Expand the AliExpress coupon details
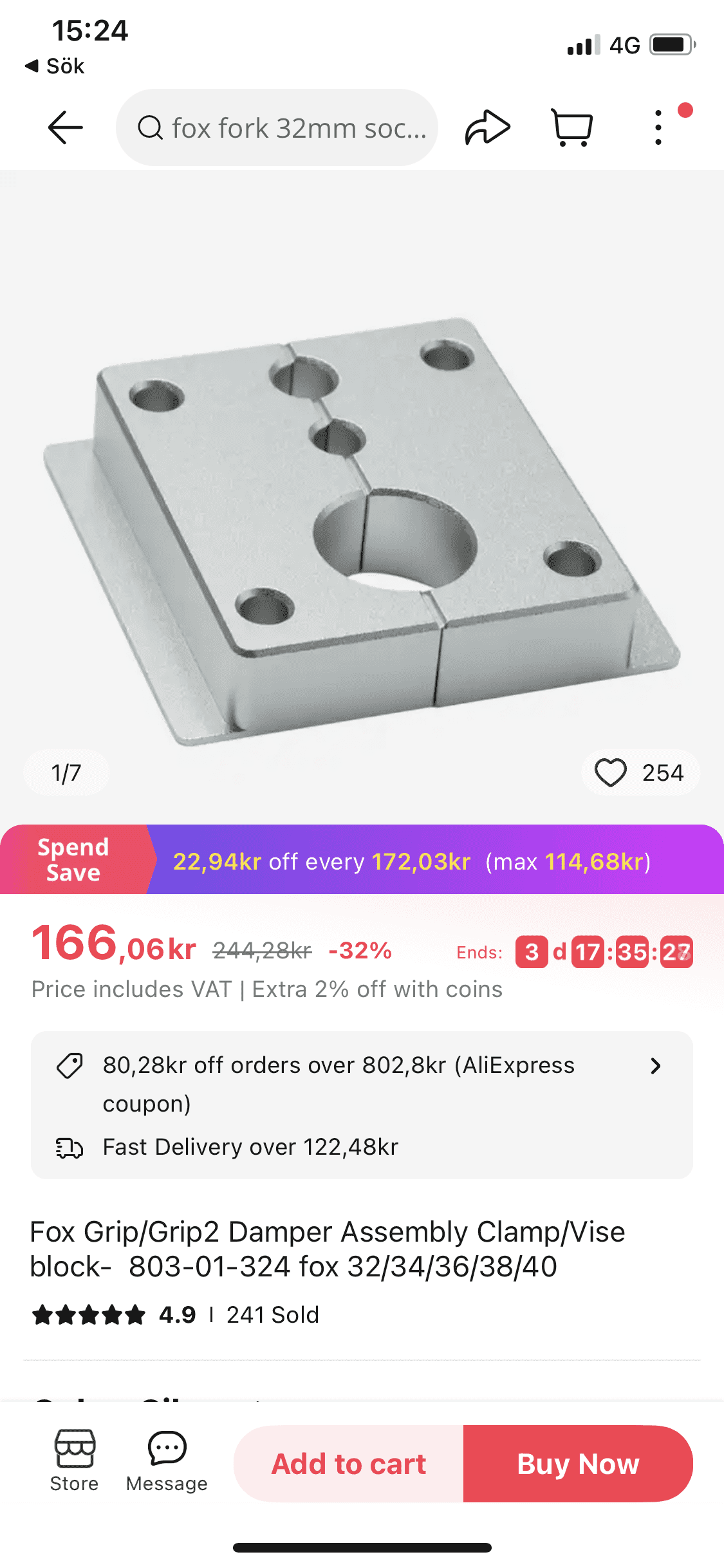The height and width of the screenshot is (1568, 724). click(655, 1066)
